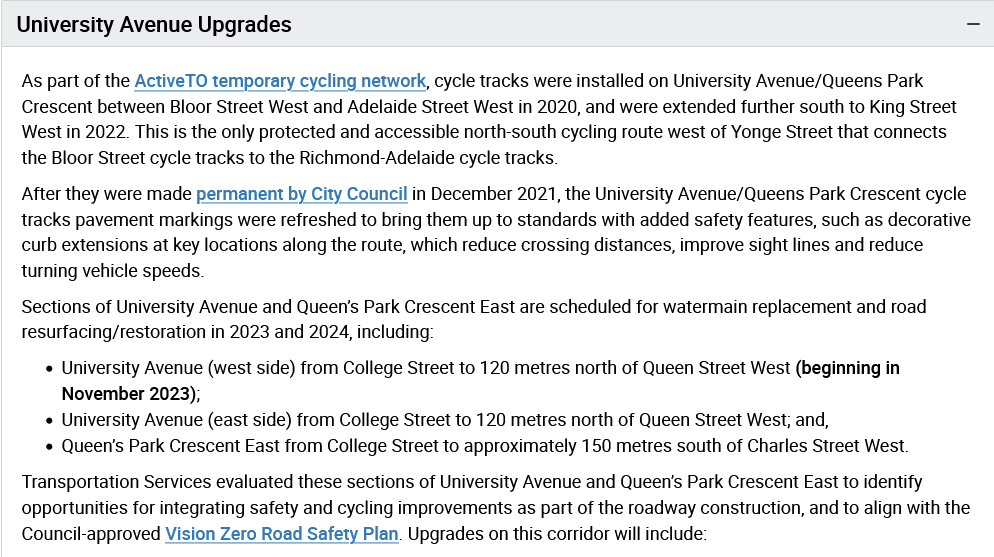Open the ActiveTO temporary cycling network link

coord(280,81)
